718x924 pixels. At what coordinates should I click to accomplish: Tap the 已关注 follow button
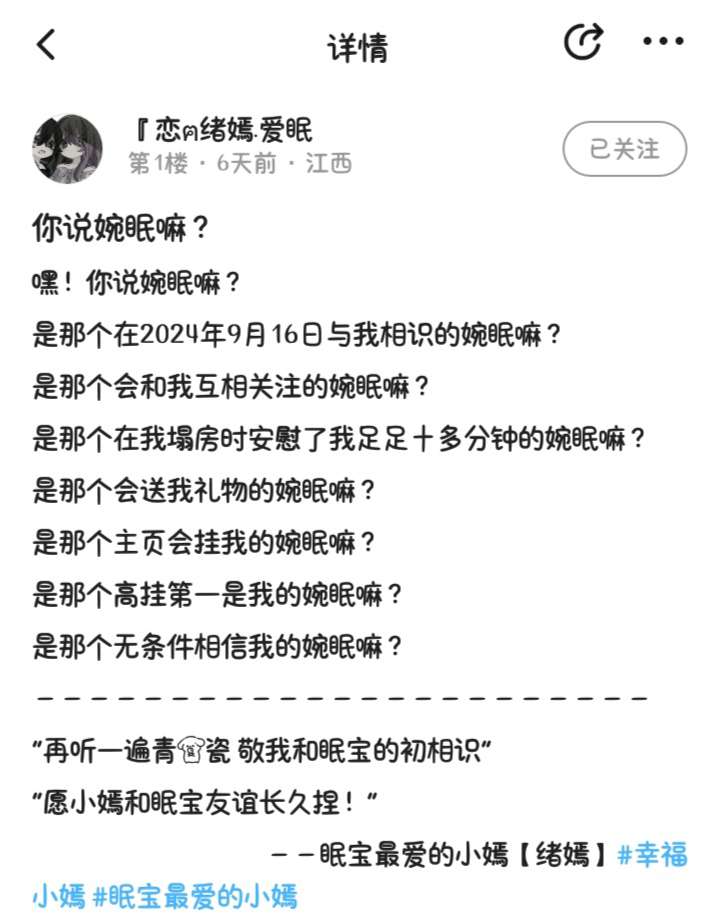624,149
